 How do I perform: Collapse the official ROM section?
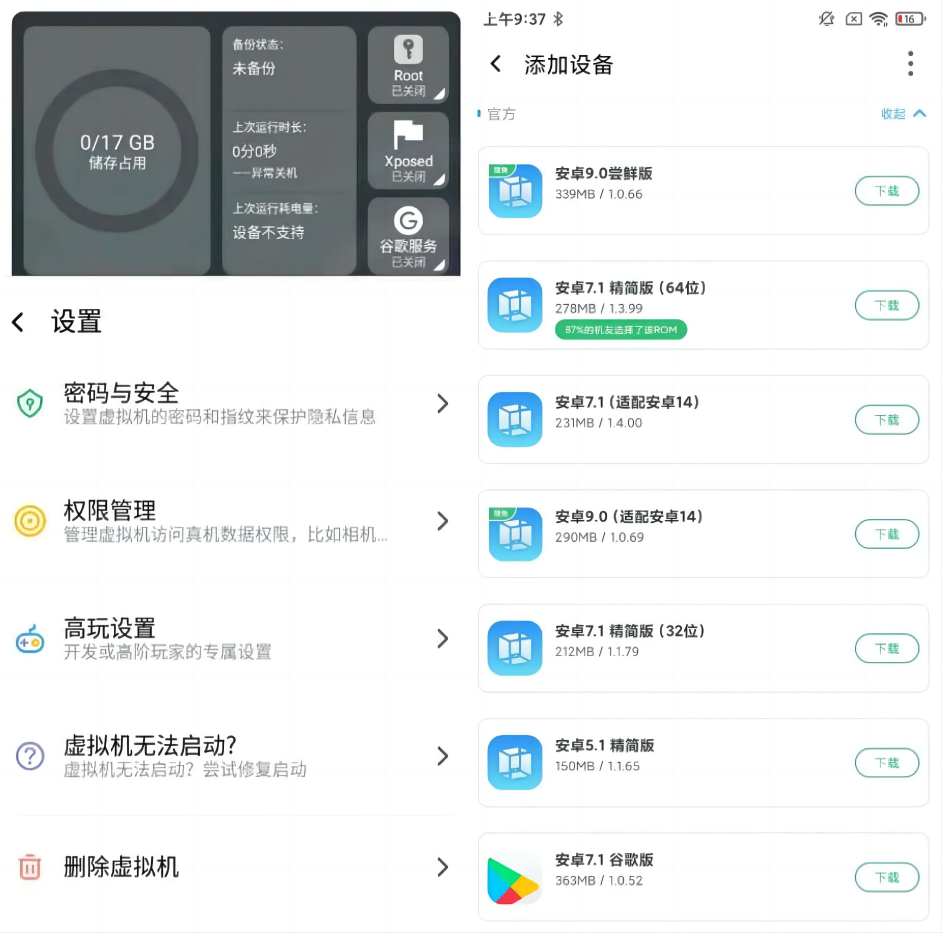tap(904, 114)
